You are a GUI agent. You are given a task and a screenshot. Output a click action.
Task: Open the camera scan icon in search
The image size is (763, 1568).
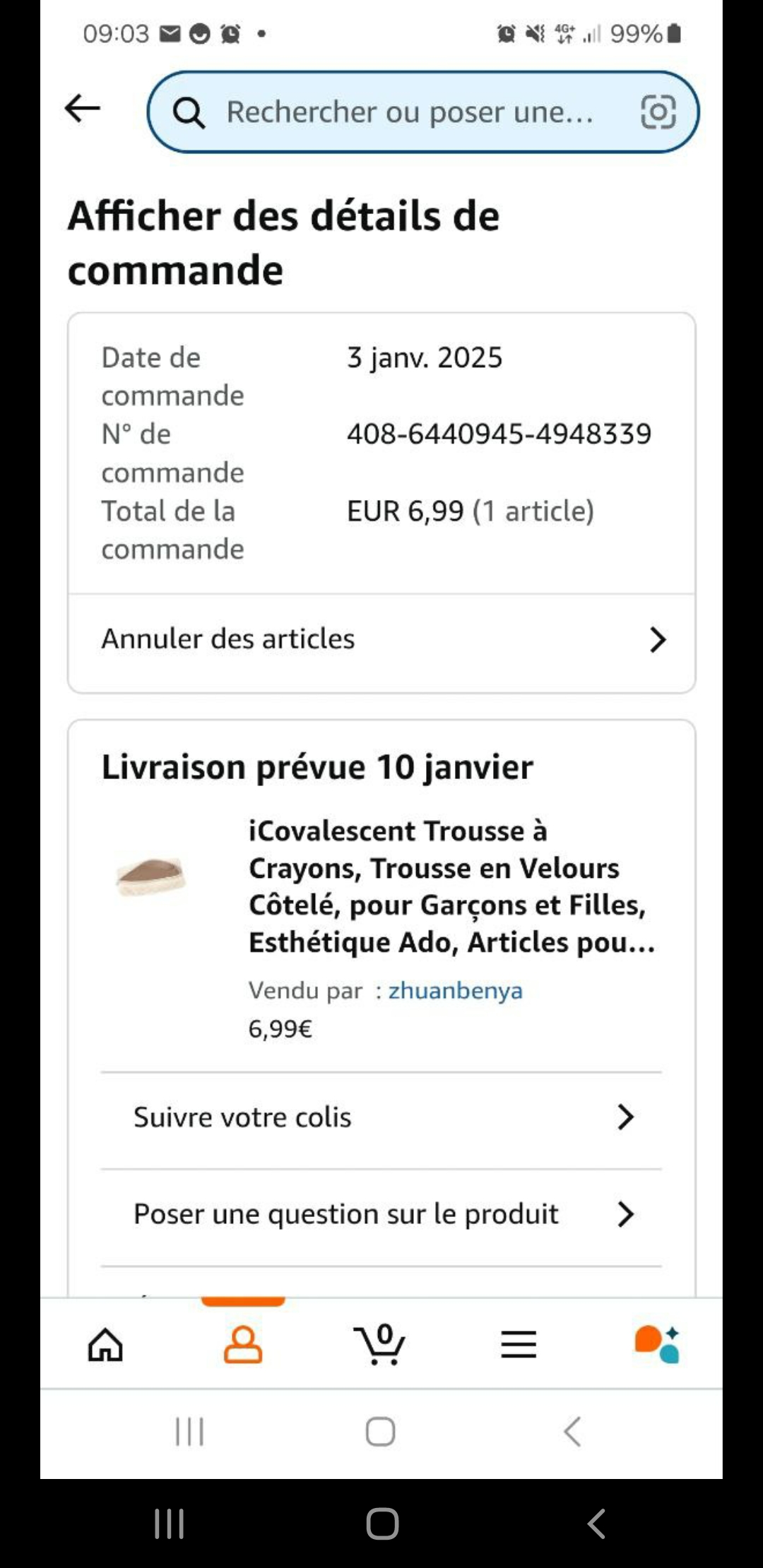(x=658, y=112)
